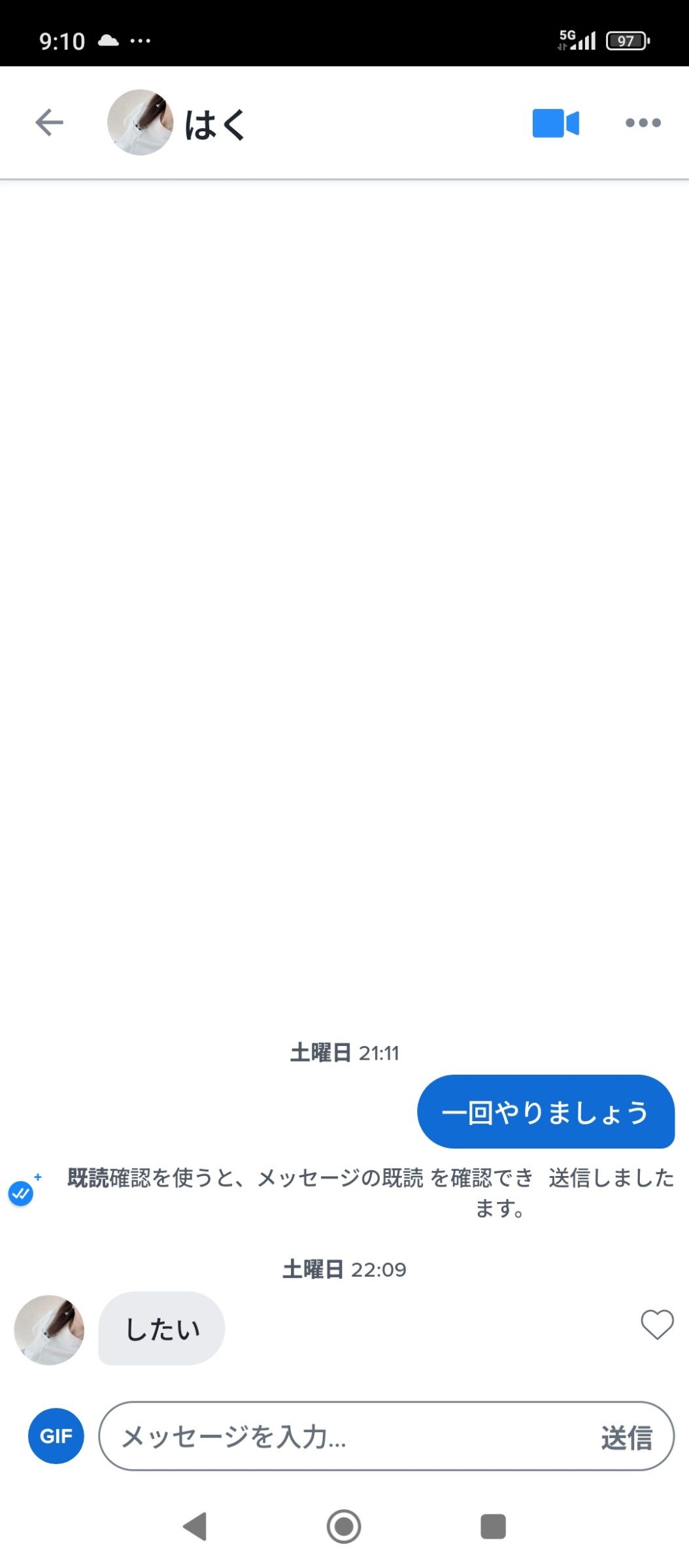This screenshot has height=1568, width=689.
Task: Go back from the はく chat
Action: pyautogui.click(x=49, y=123)
